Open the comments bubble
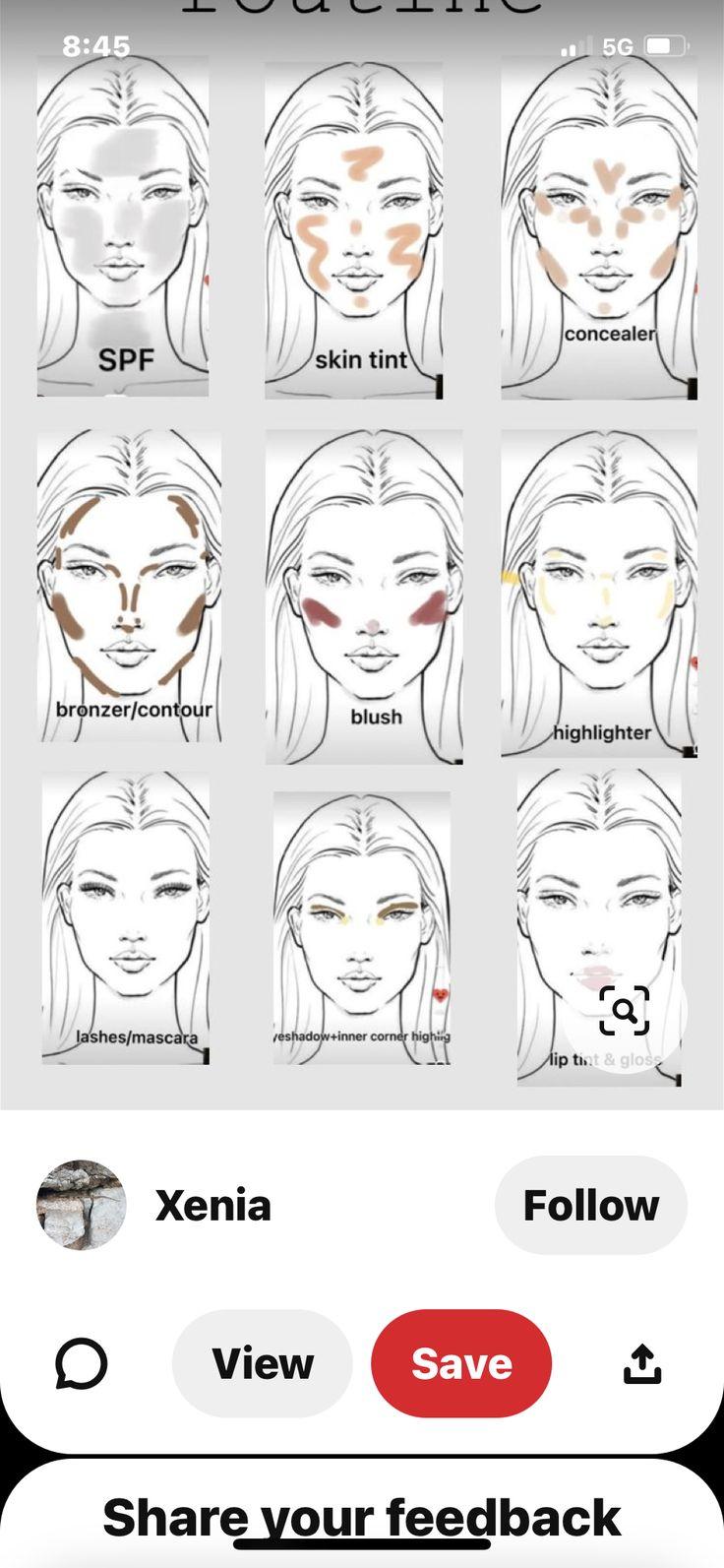Screen dimensions: 724x1568 click(x=81, y=1363)
